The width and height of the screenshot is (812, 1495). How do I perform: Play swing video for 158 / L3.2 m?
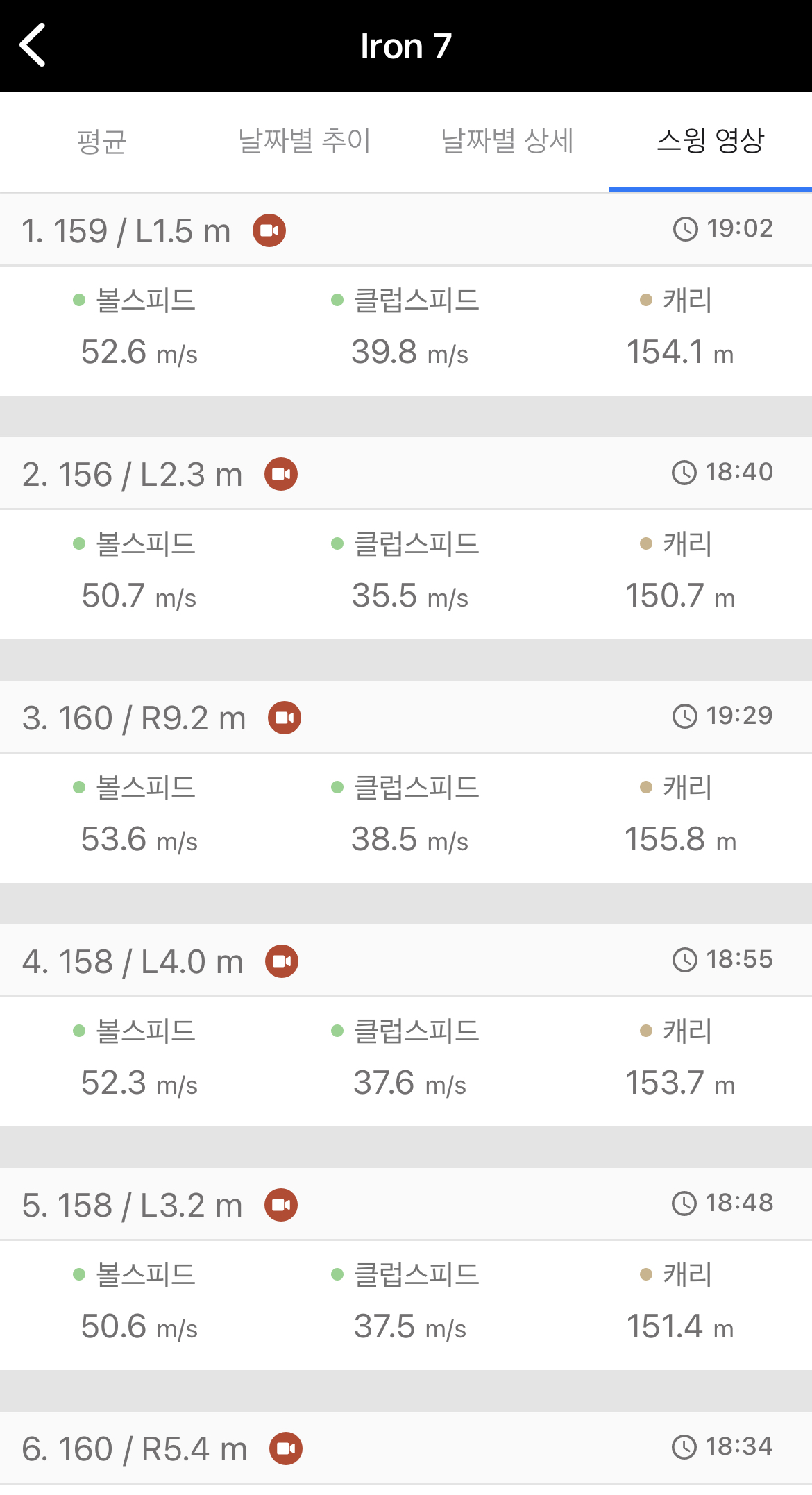pyautogui.click(x=281, y=1205)
